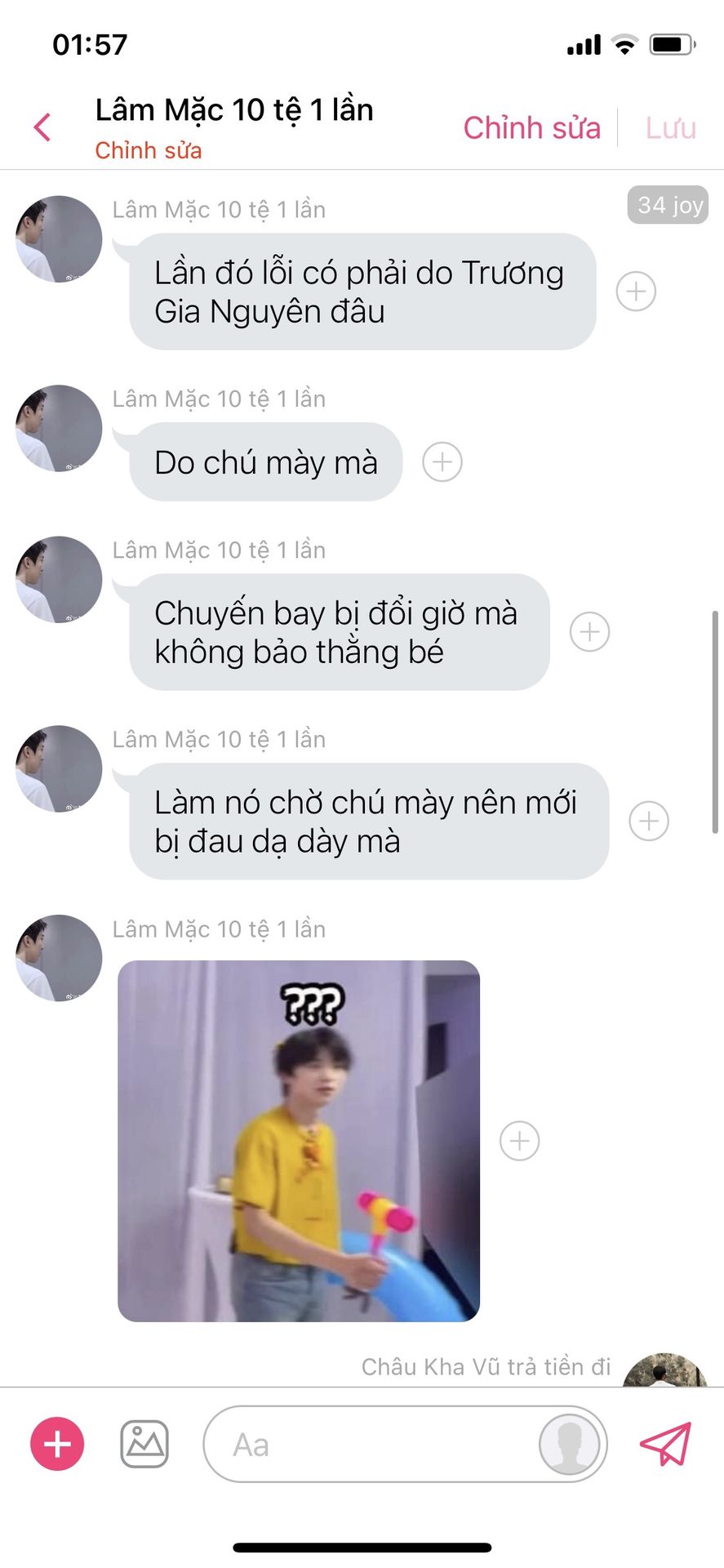Screen dimensions: 724x1568
Task: Tap plus beside 'Làm nó chờ chú mày'
Action: 649,822
